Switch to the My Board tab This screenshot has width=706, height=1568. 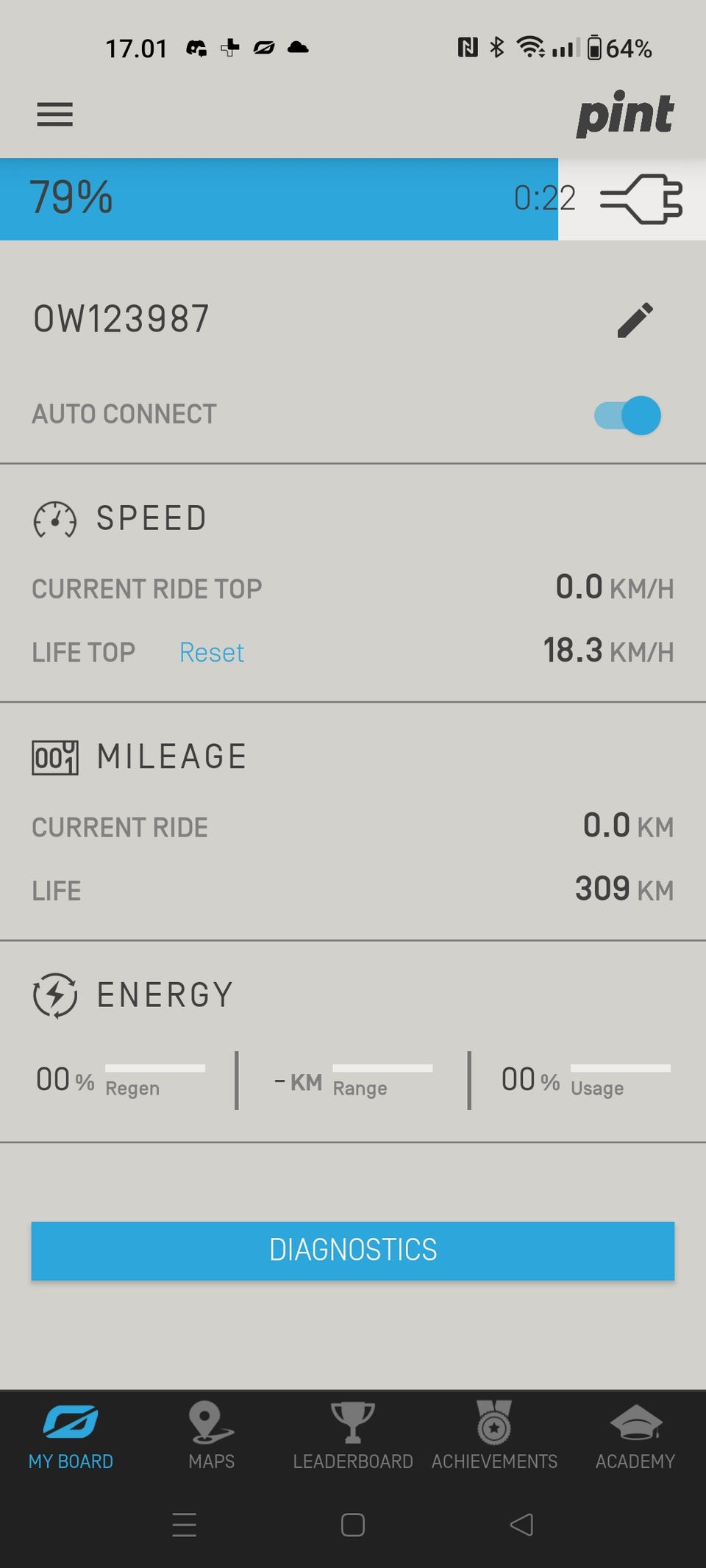coord(71,1436)
